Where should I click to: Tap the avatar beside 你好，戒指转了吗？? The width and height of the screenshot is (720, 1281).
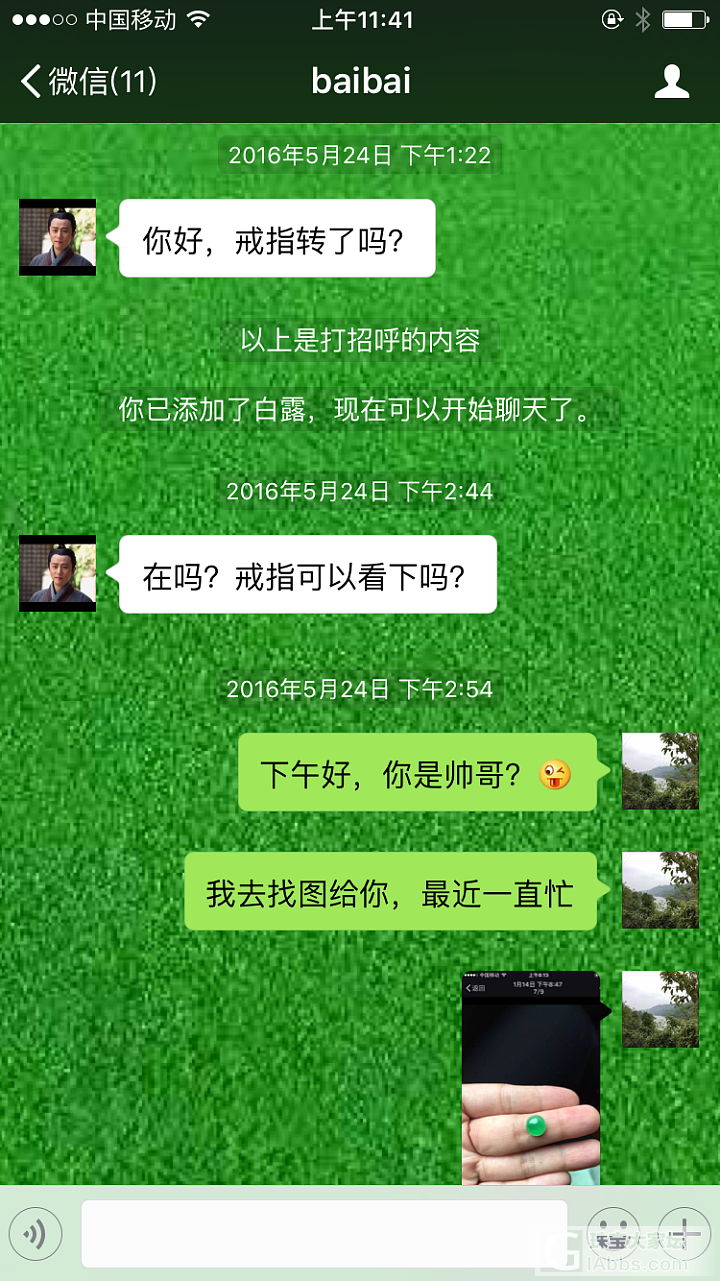pyautogui.click(x=58, y=238)
